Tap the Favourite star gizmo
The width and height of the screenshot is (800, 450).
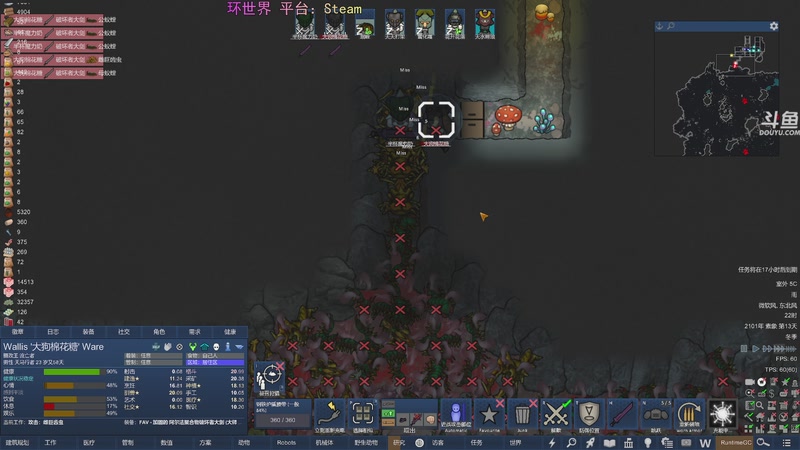(x=490, y=414)
